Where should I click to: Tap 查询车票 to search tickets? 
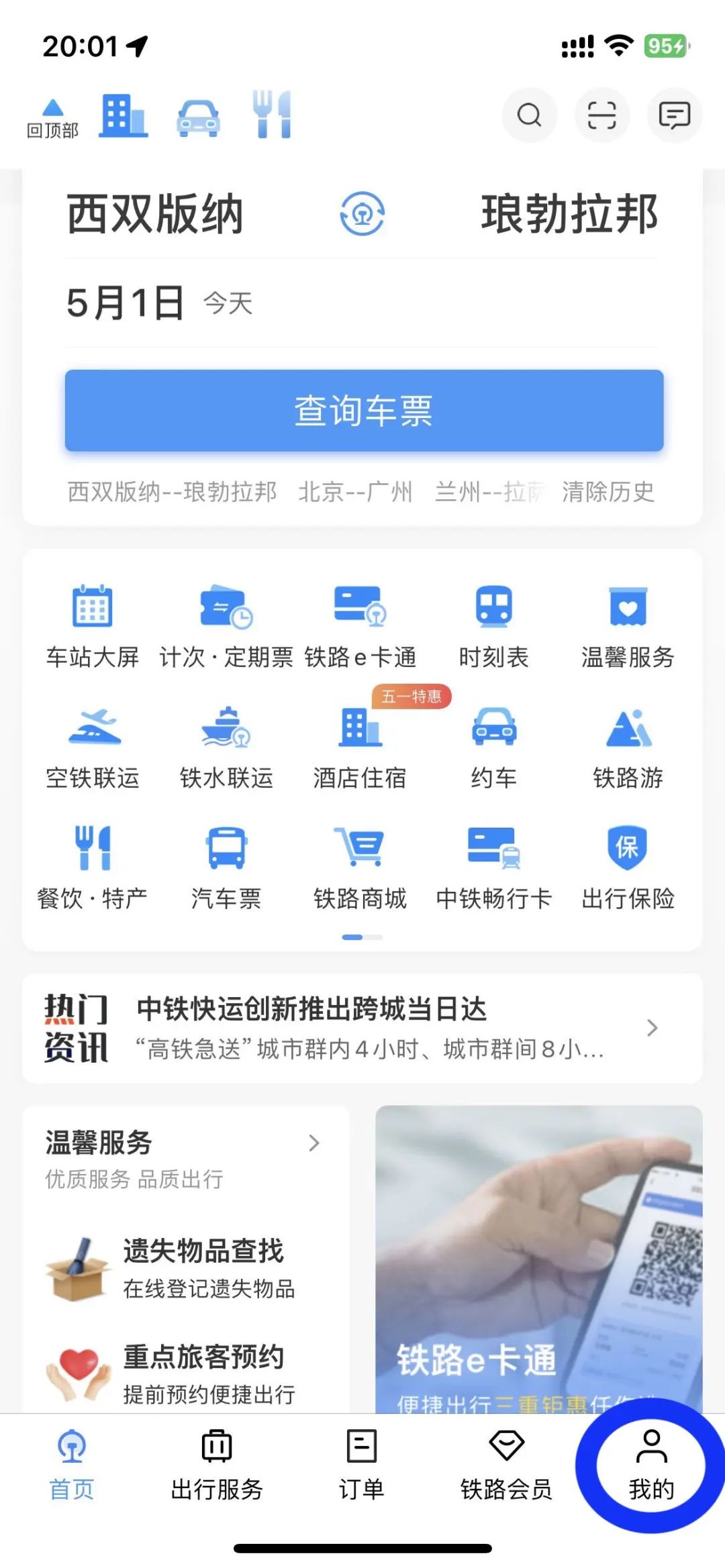(364, 410)
